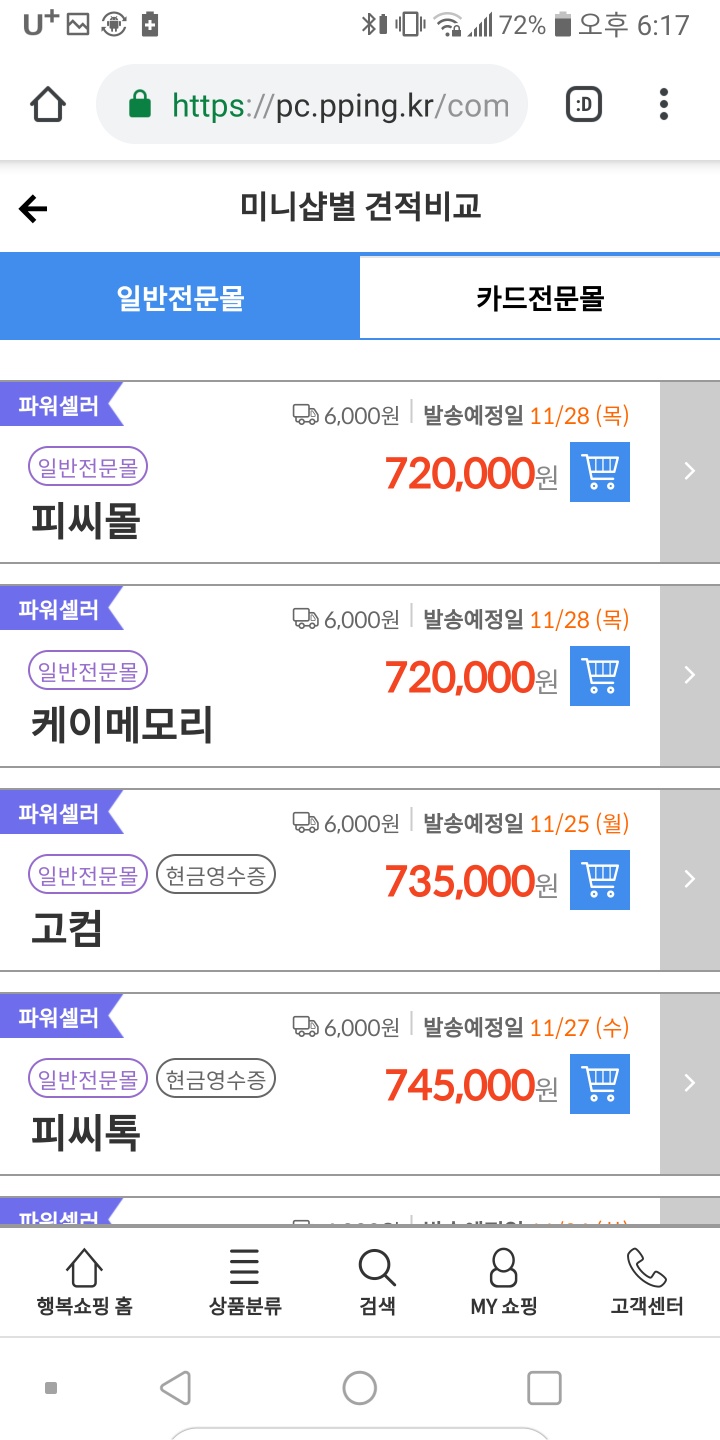Select the 일반전문몰 tab

tap(180, 297)
